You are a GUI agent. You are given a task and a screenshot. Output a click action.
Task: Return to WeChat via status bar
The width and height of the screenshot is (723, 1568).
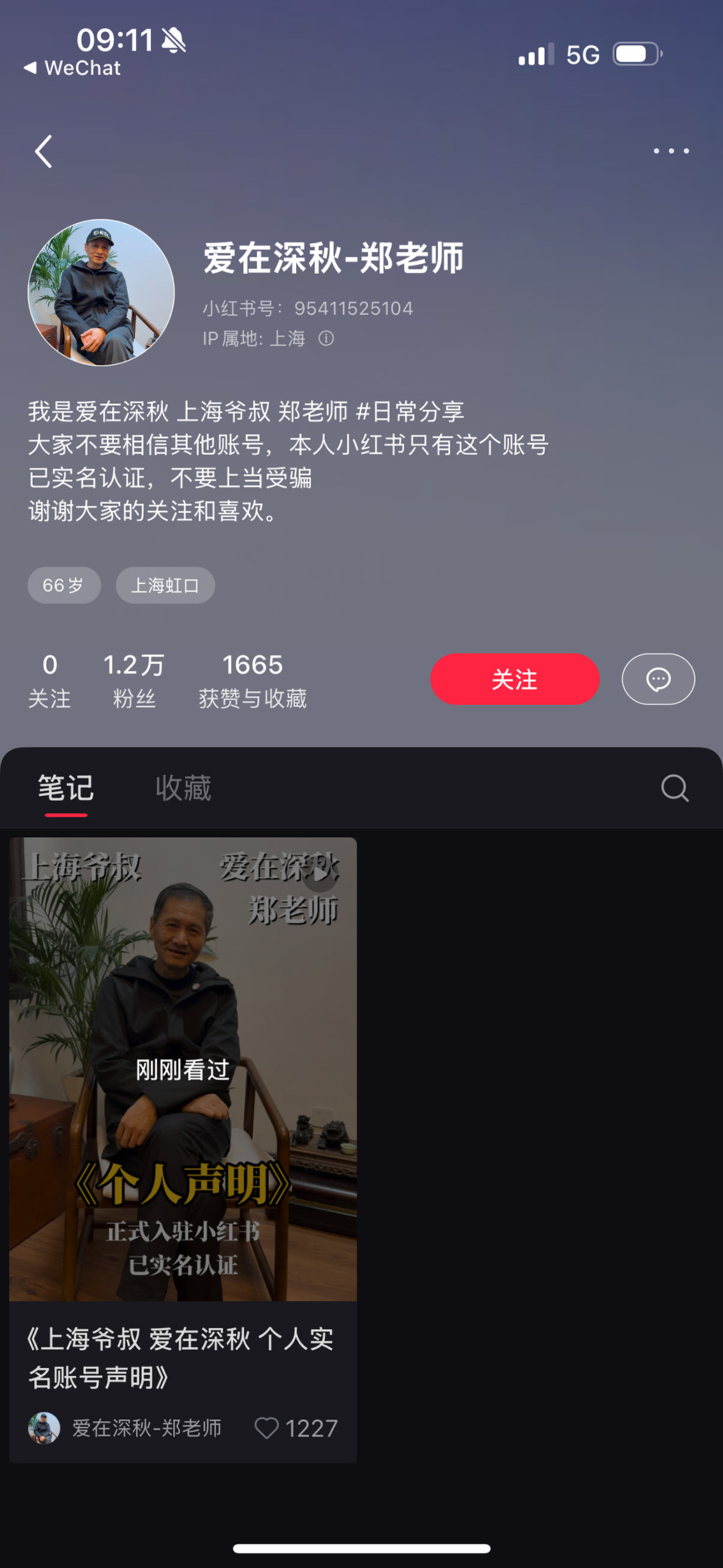click(73, 68)
